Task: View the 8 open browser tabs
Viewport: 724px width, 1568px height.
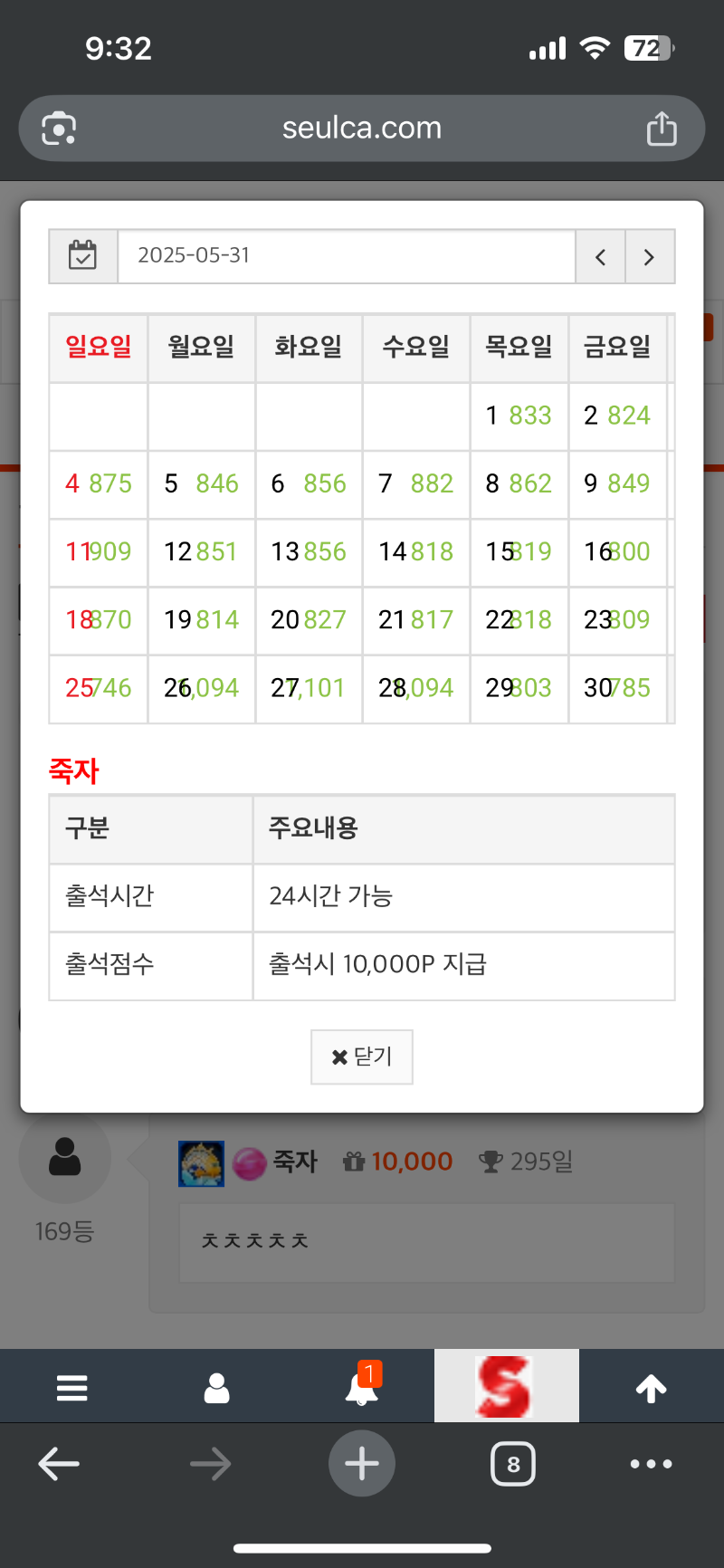Action: 513,1464
